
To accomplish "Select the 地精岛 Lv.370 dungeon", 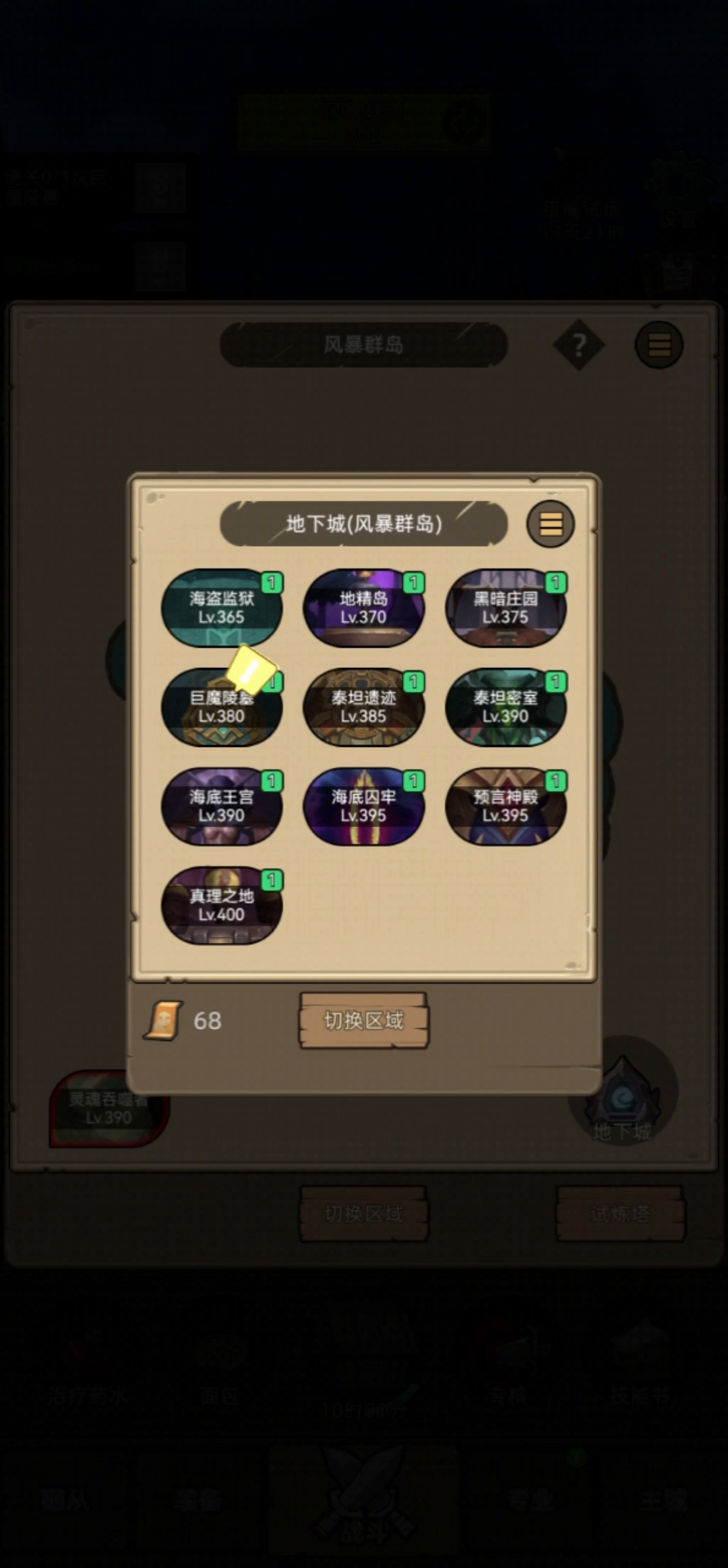I will tap(363, 608).
